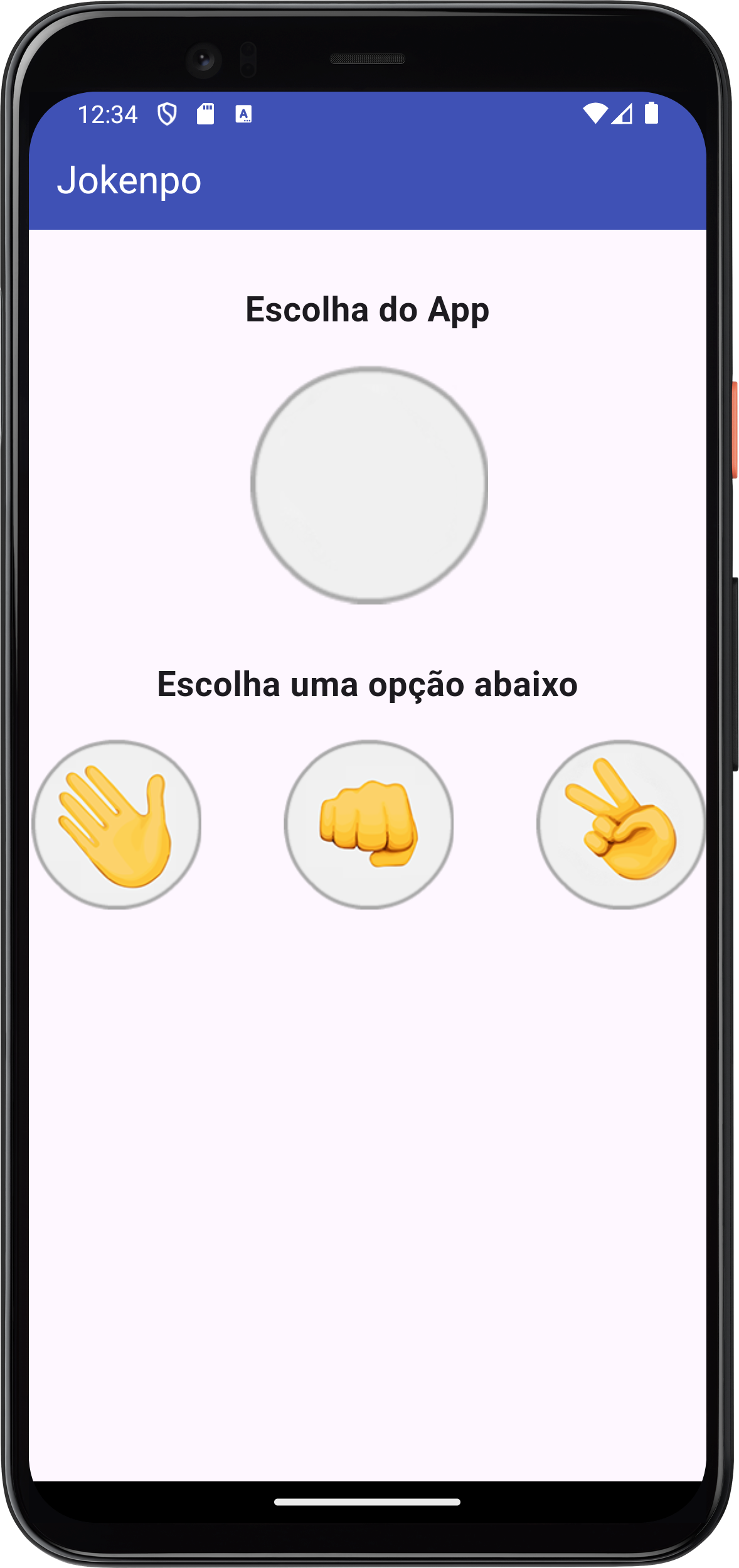Select the two-finger scissors option
Viewport: 739px width, 1568px height.
tap(621, 824)
